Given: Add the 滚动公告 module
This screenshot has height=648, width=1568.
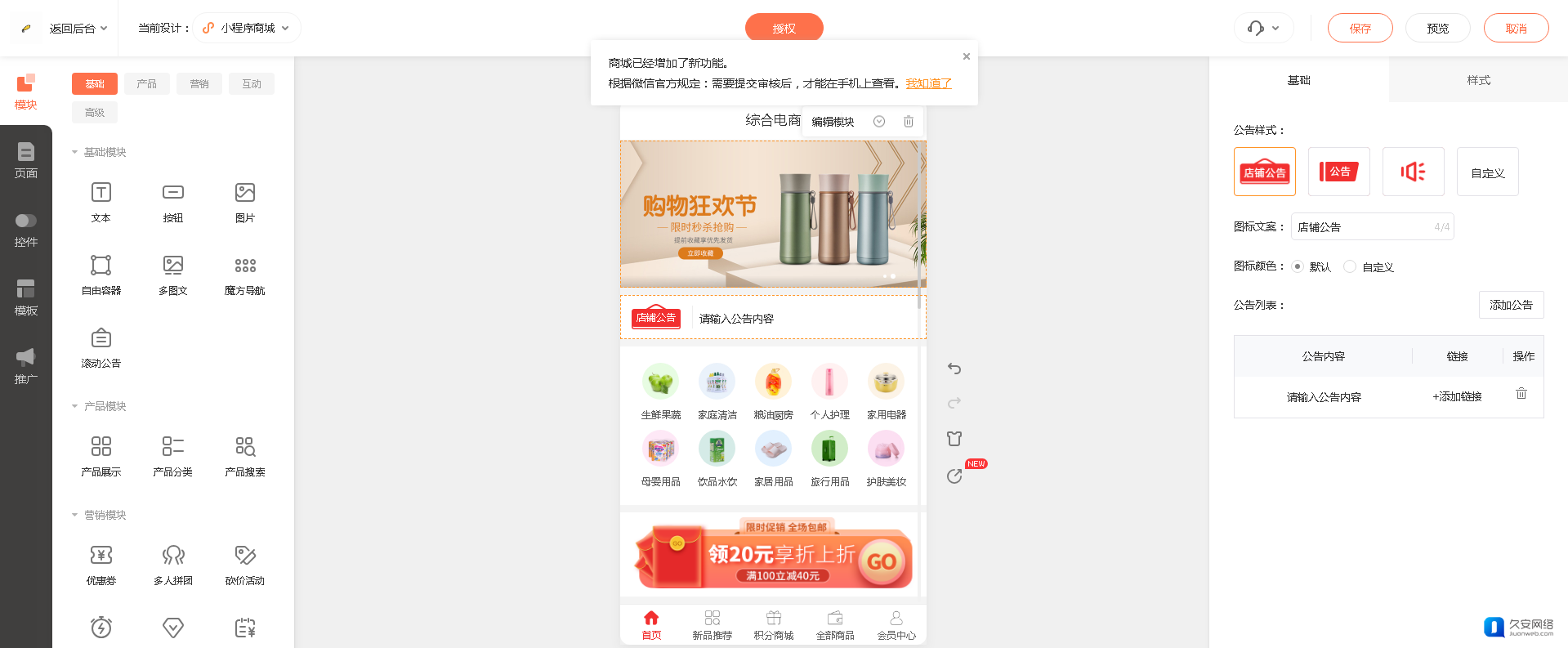Looking at the screenshot, I should tap(101, 346).
